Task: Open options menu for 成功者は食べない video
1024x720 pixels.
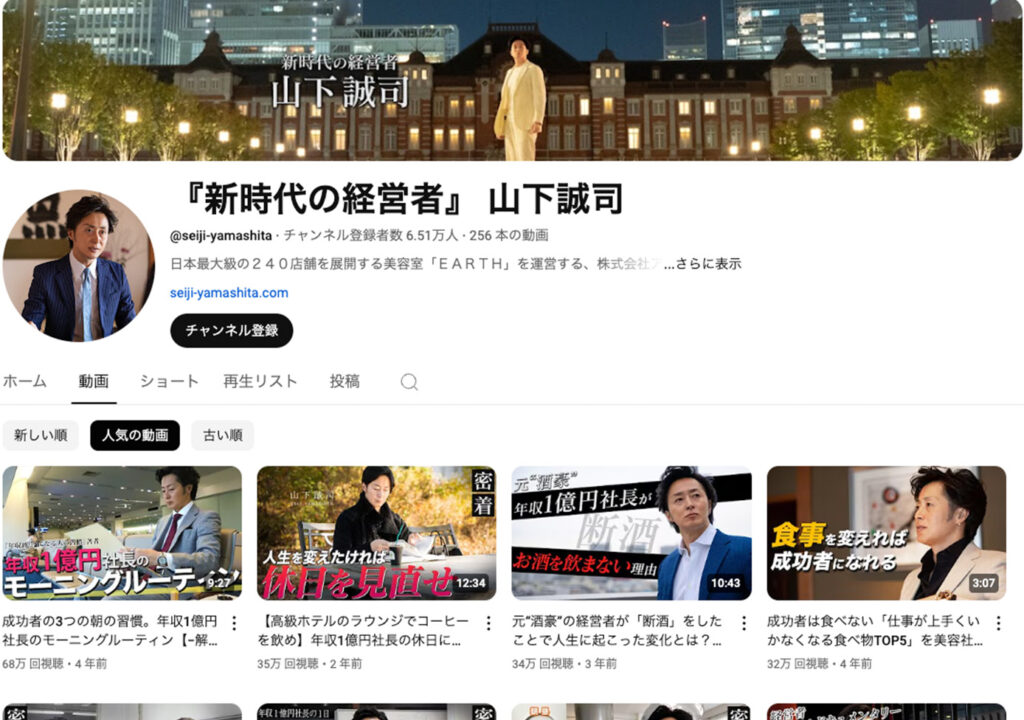Action: pos(998,623)
